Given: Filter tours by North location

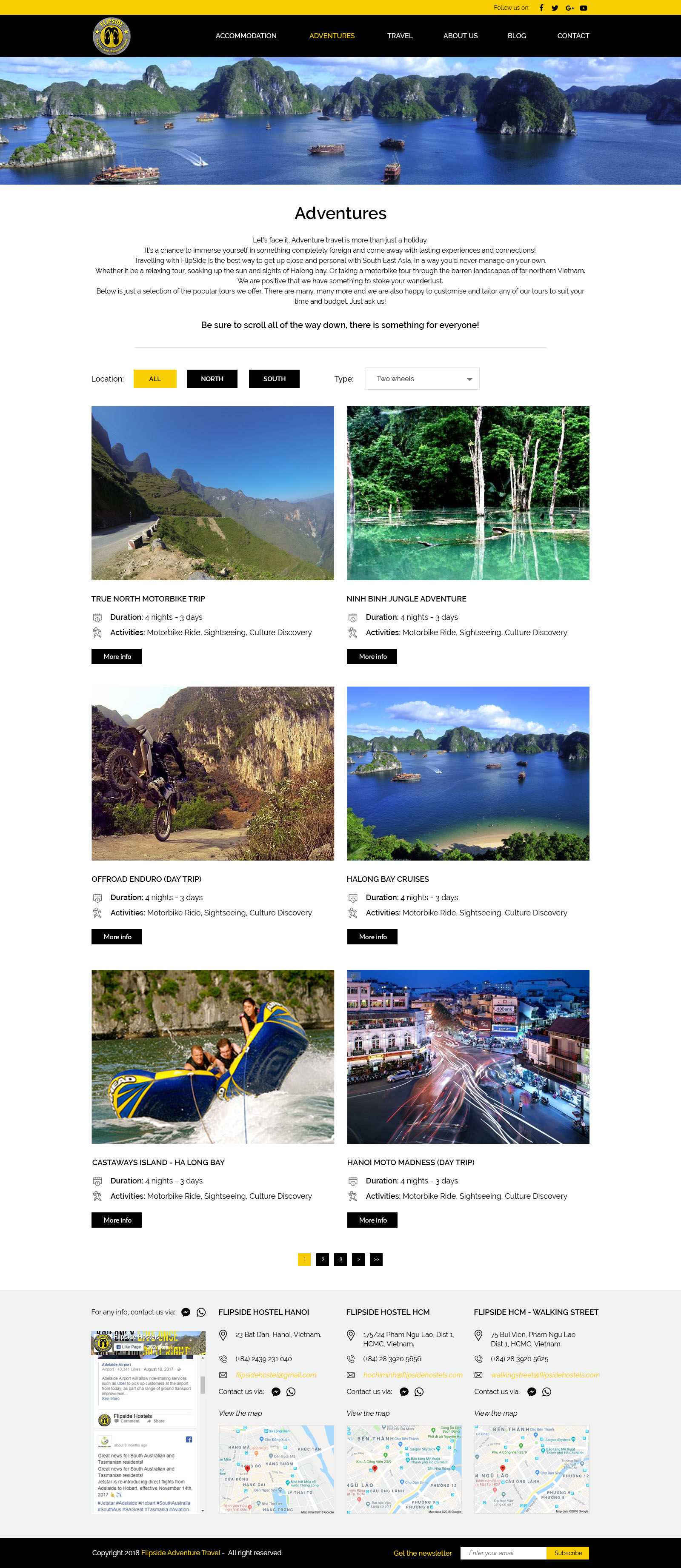Looking at the screenshot, I should coord(212,379).
